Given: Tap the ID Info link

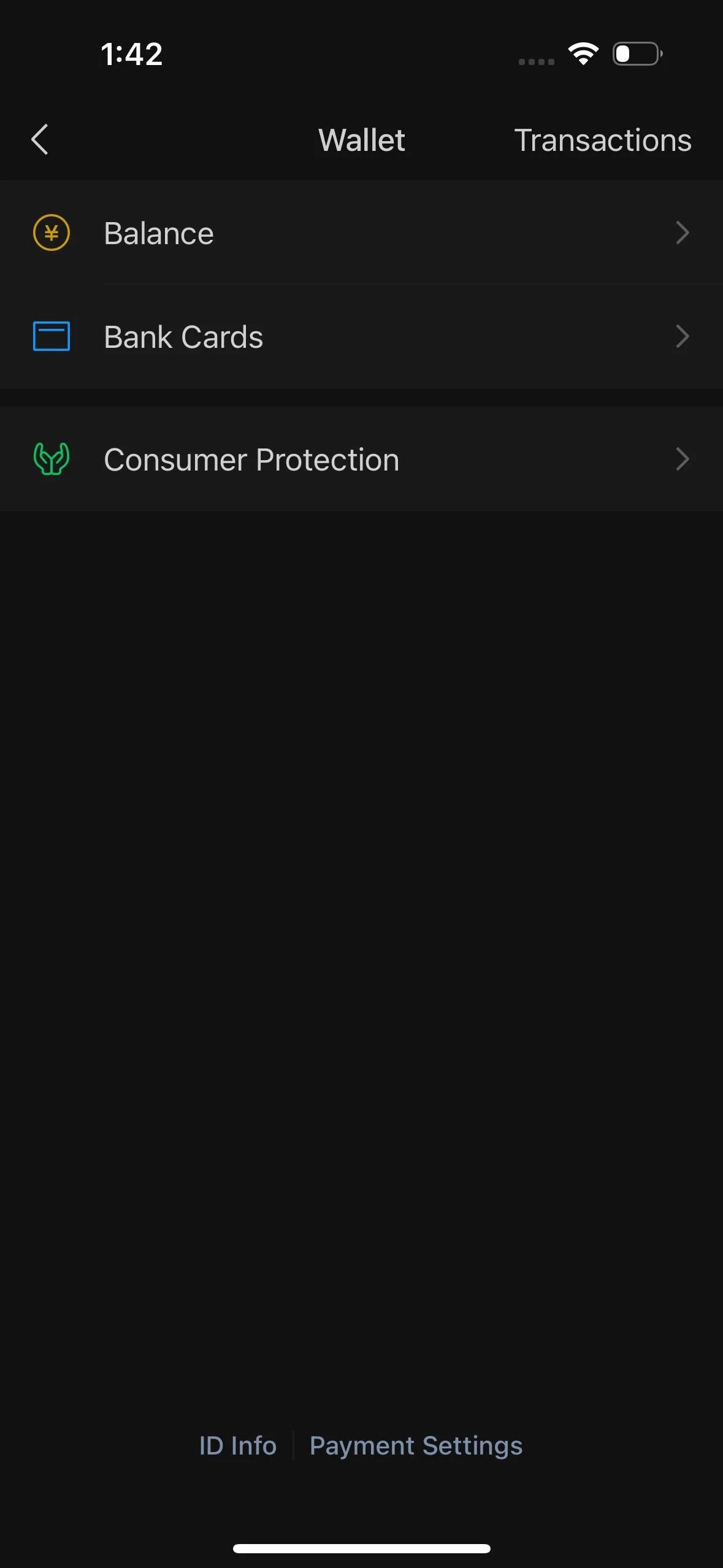Looking at the screenshot, I should [238, 1446].
